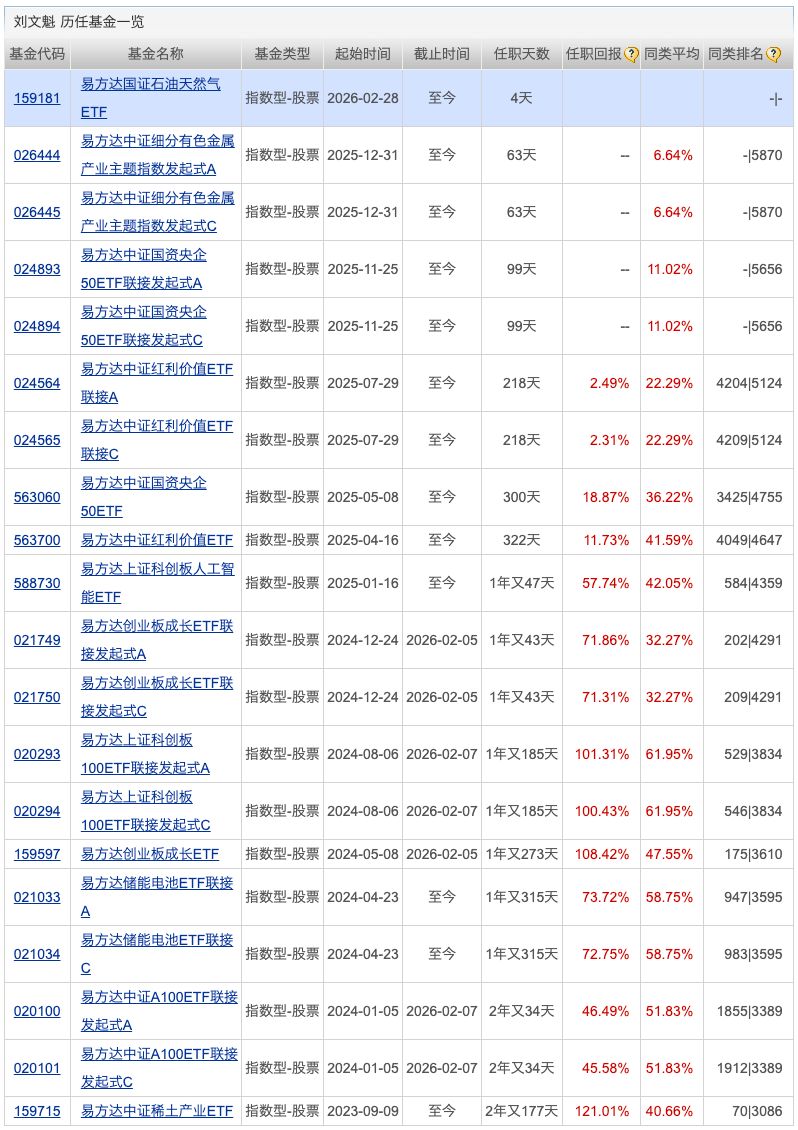This screenshot has width=798, height=1130.
Task: Open fund code 026444 link
Action: (37, 155)
